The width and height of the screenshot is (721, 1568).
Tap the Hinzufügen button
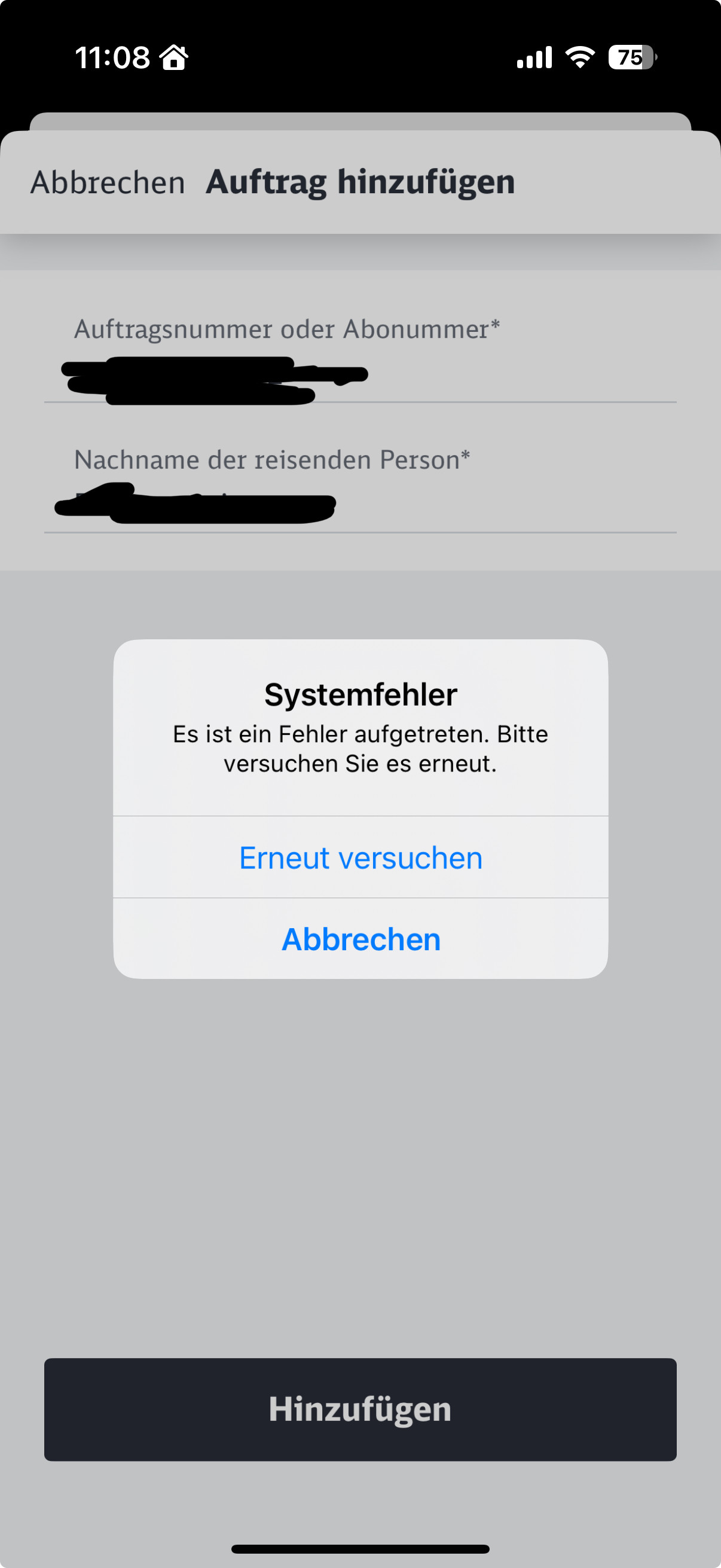coord(360,1409)
